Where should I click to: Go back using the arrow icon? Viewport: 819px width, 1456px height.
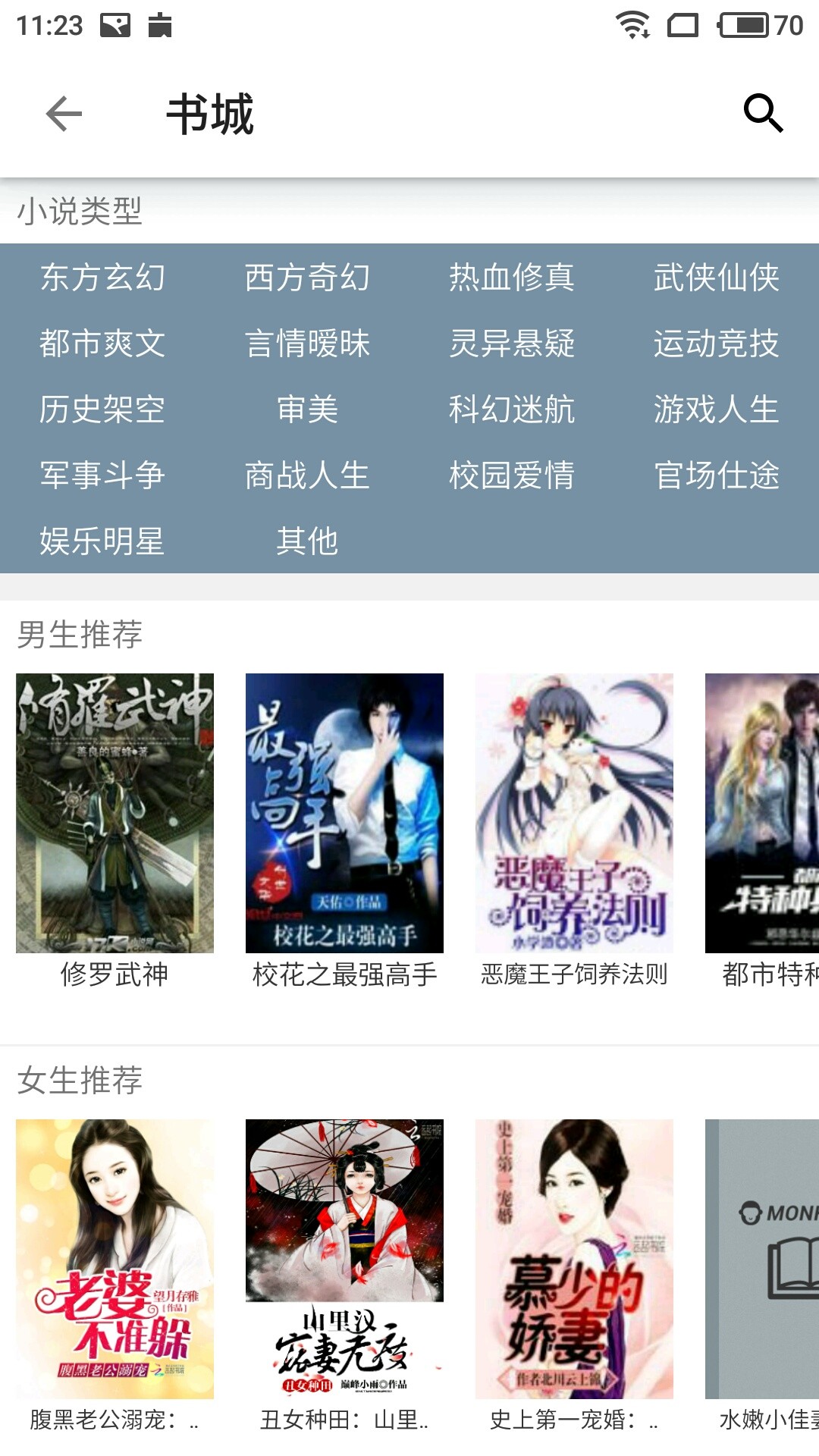[x=64, y=114]
